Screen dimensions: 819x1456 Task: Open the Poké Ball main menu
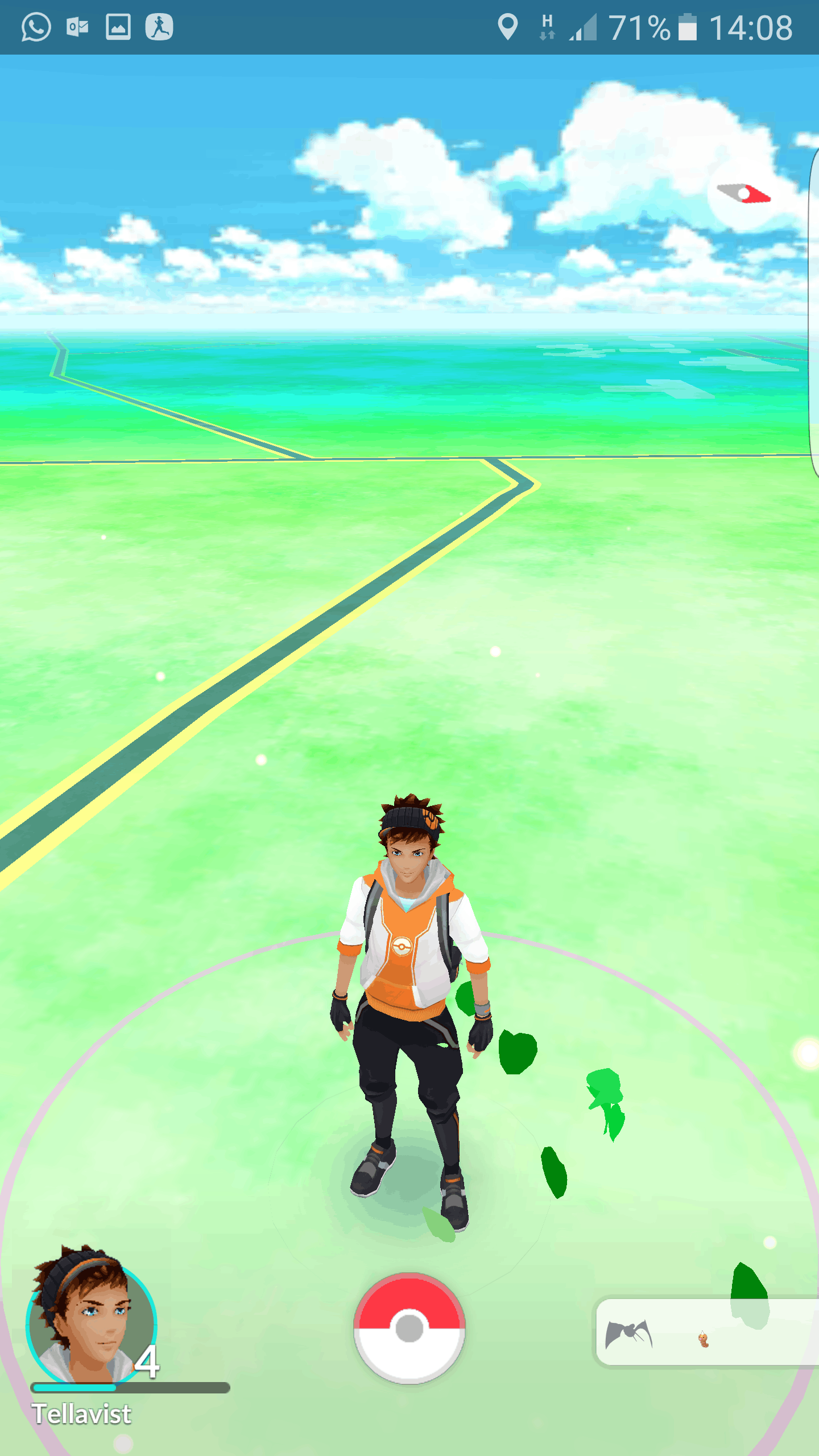(409, 1328)
